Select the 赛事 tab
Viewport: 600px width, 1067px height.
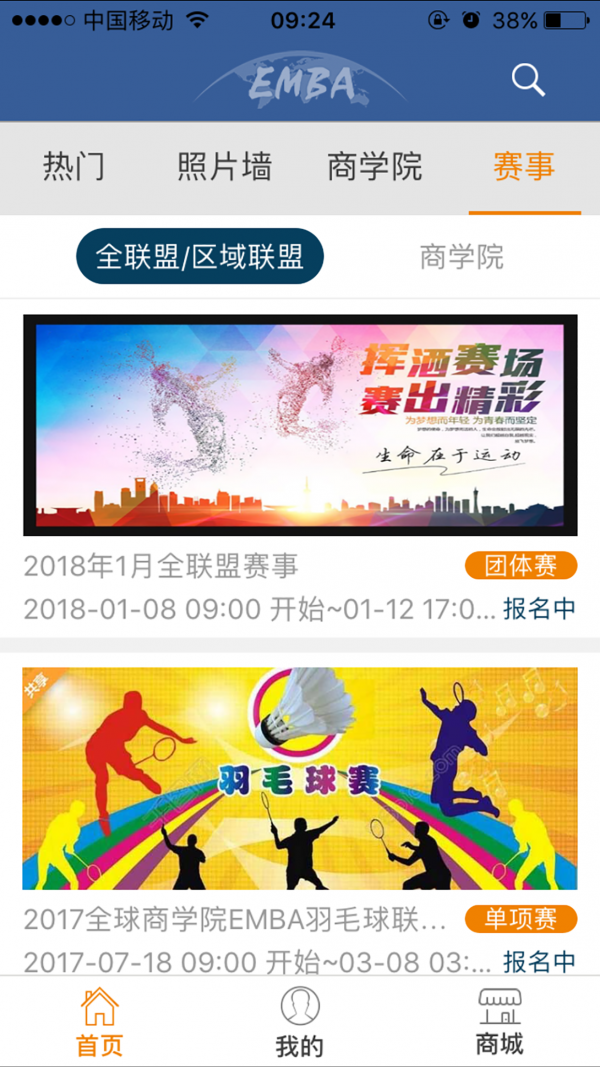pos(524,166)
